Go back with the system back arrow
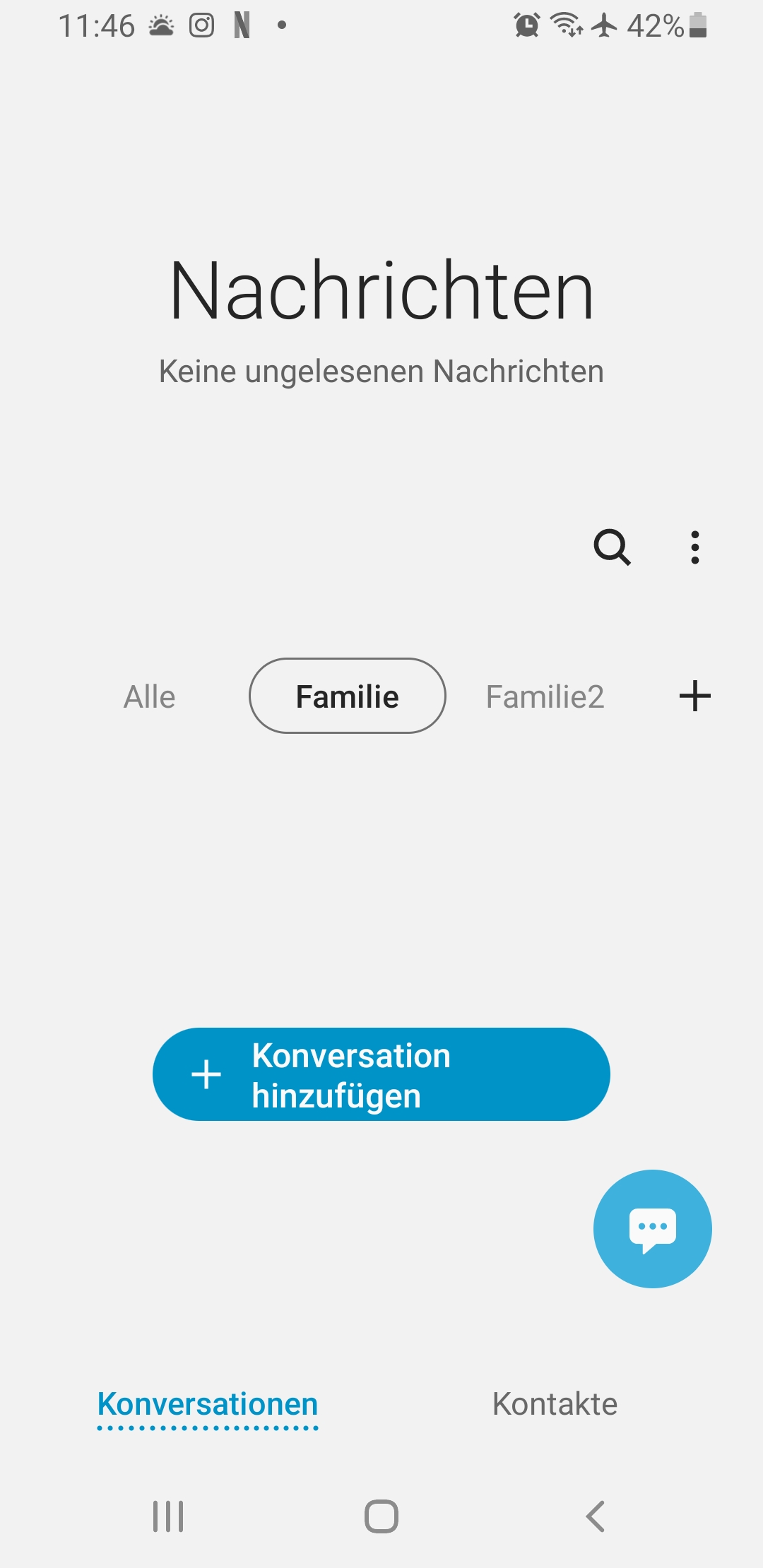The height and width of the screenshot is (1568, 763). point(596,1516)
